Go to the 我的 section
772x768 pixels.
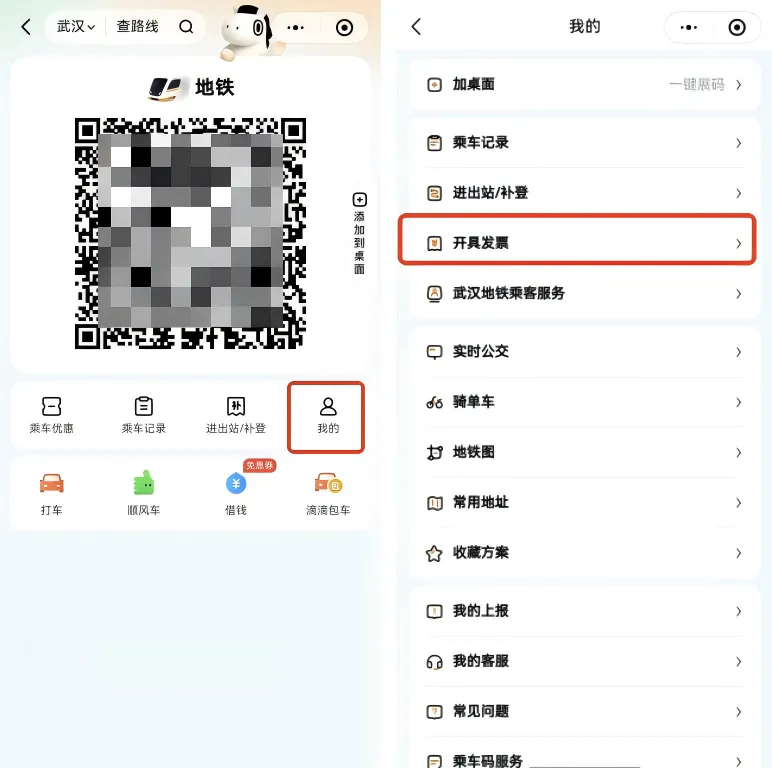pyautogui.click(x=327, y=416)
